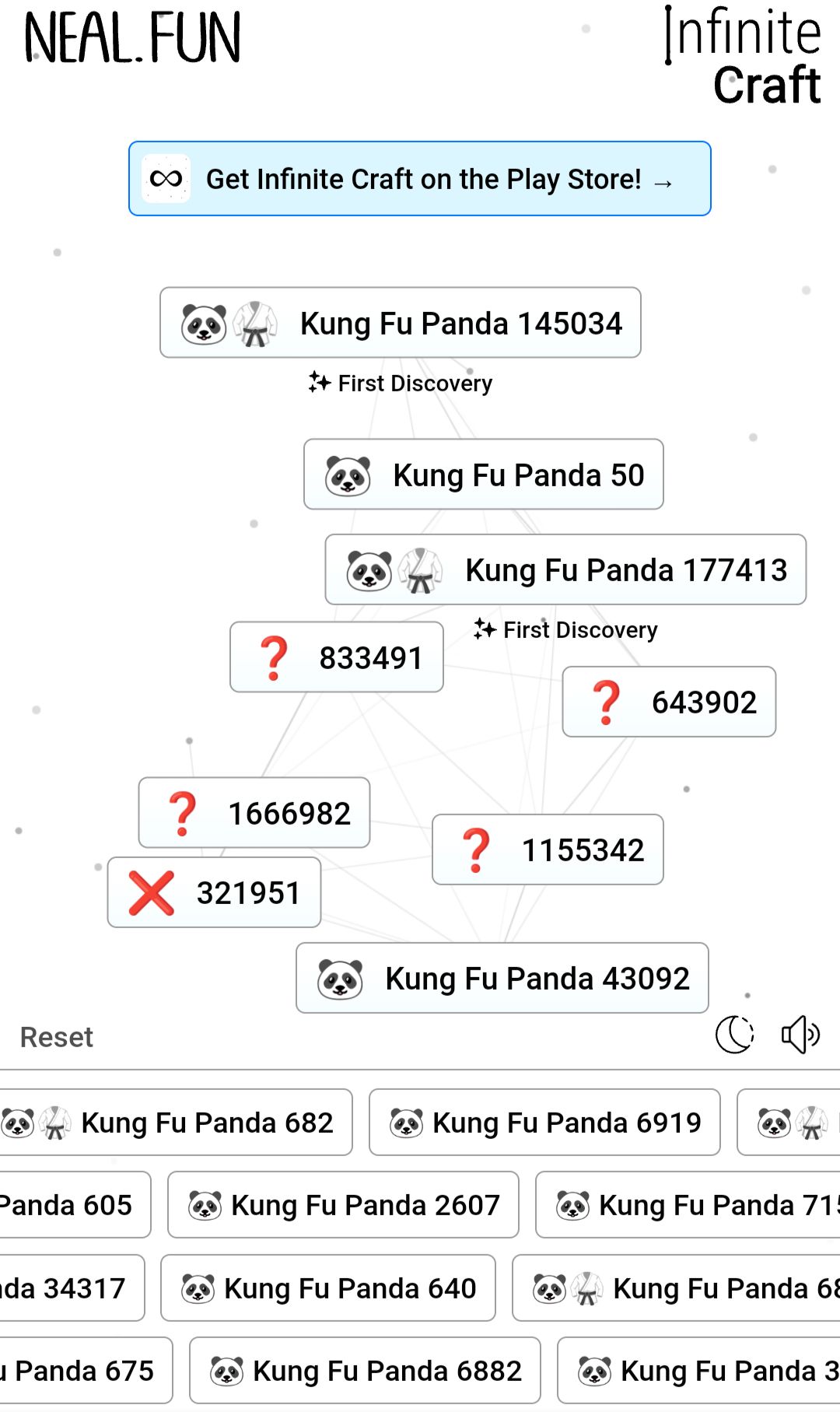
Task: Add Kung Fu Panda 682 from the list
Action: pos(176,1123)
